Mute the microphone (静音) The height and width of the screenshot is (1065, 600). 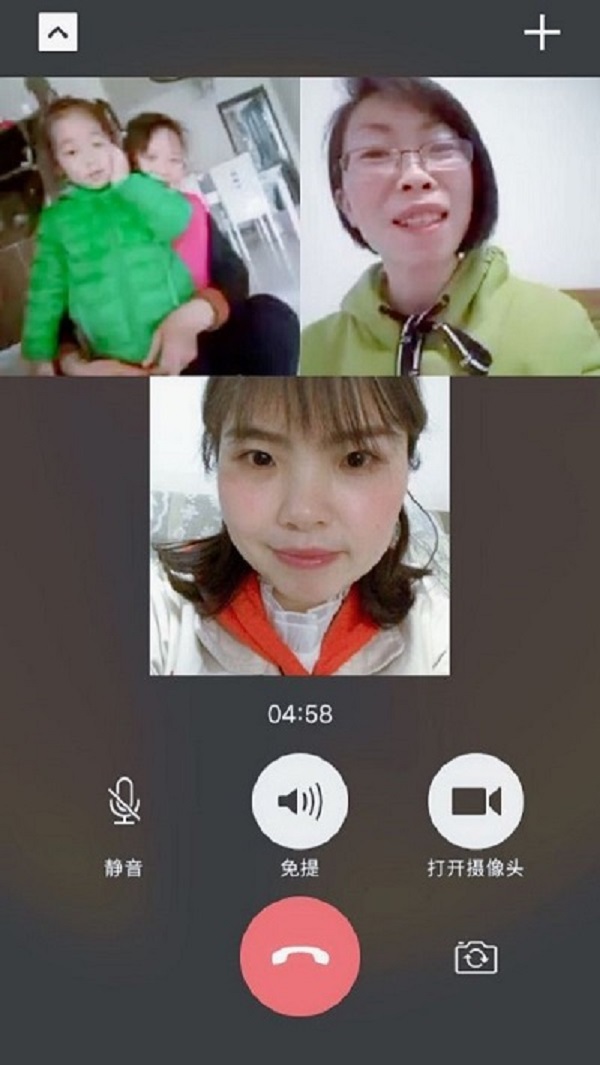point(124,802)
